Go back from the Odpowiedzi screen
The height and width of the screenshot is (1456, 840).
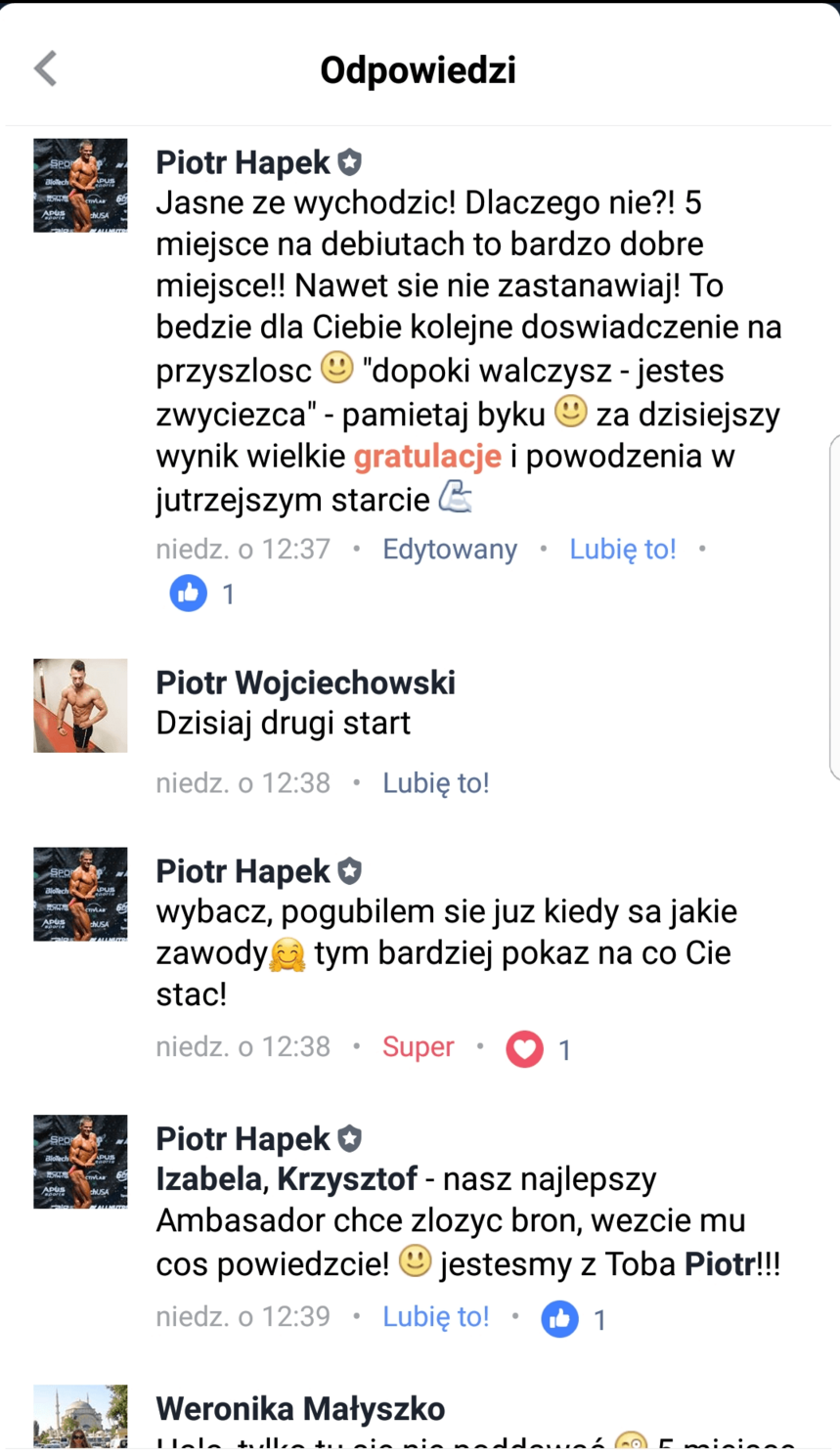click(46, 68)
